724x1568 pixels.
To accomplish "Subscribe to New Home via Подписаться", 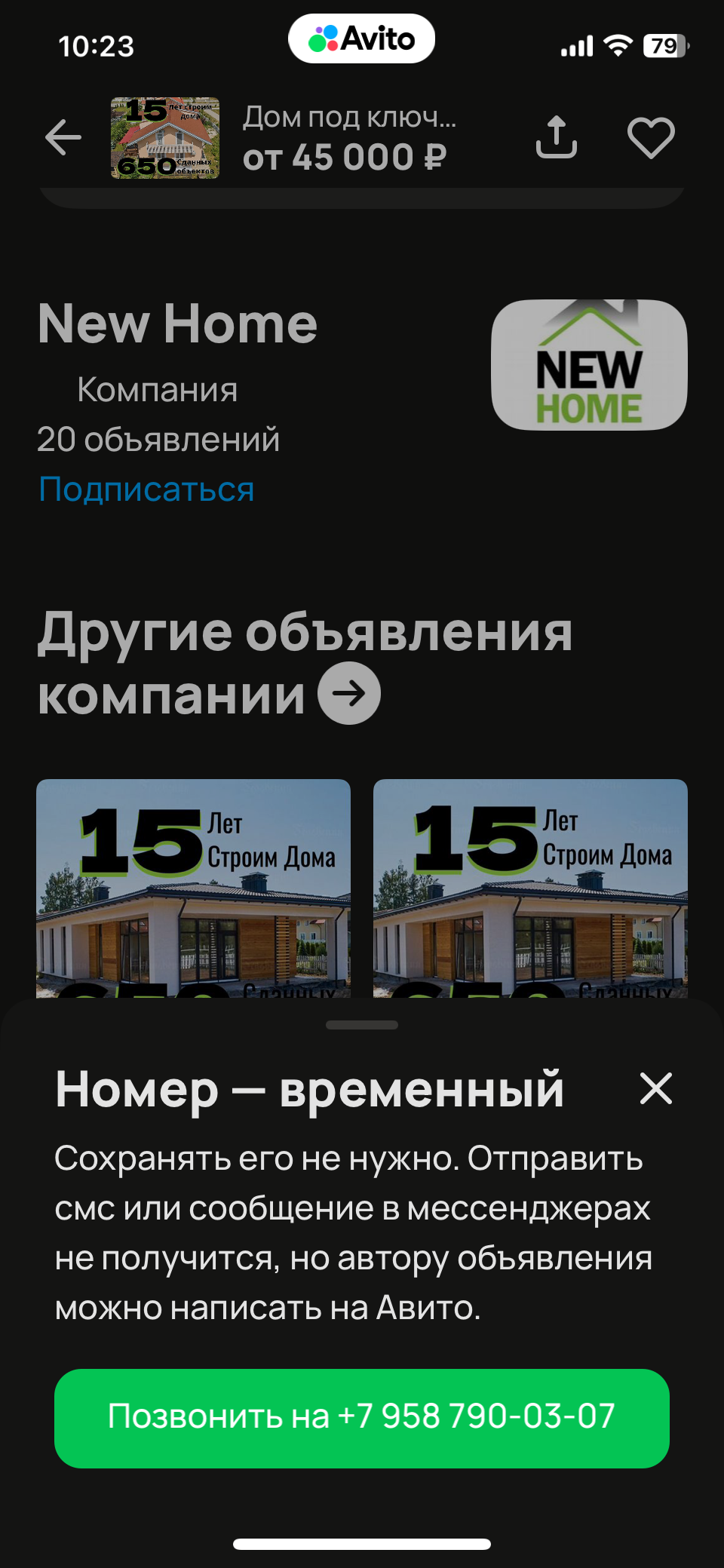I will click(146, 489).
